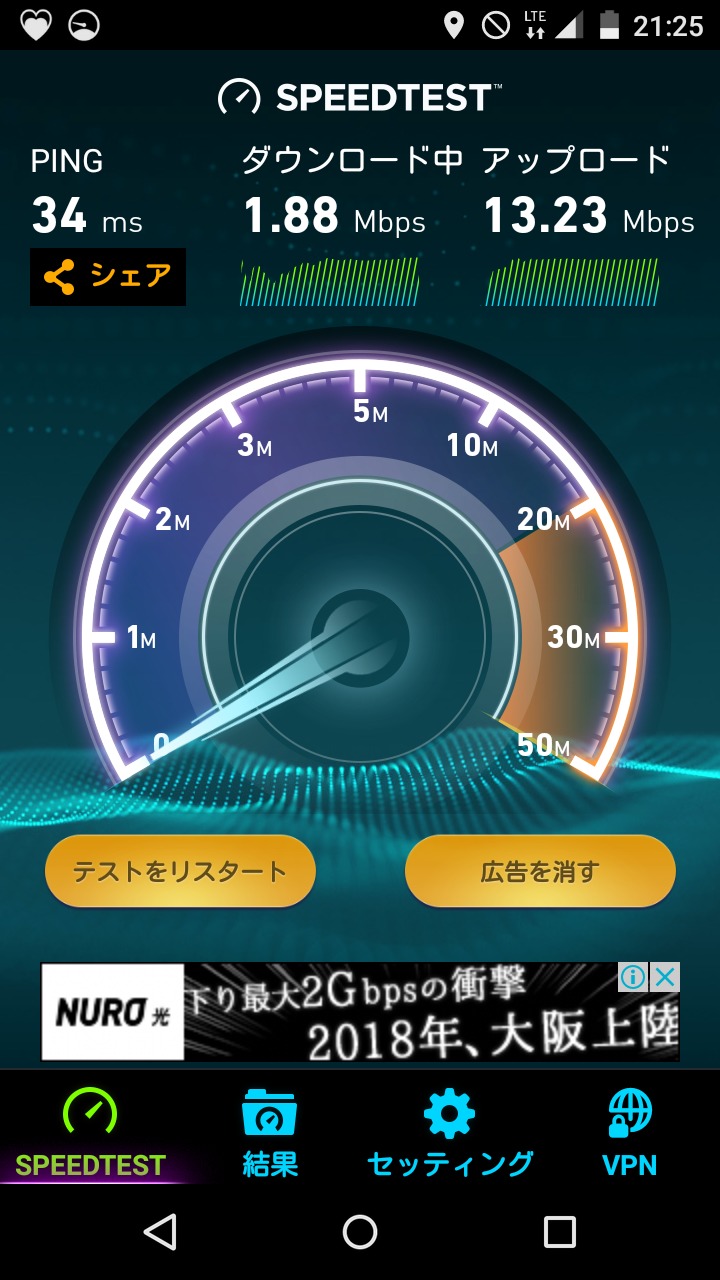Screen dimensions: 720x1280
Task: Share the speed test result
Action: 108,277
